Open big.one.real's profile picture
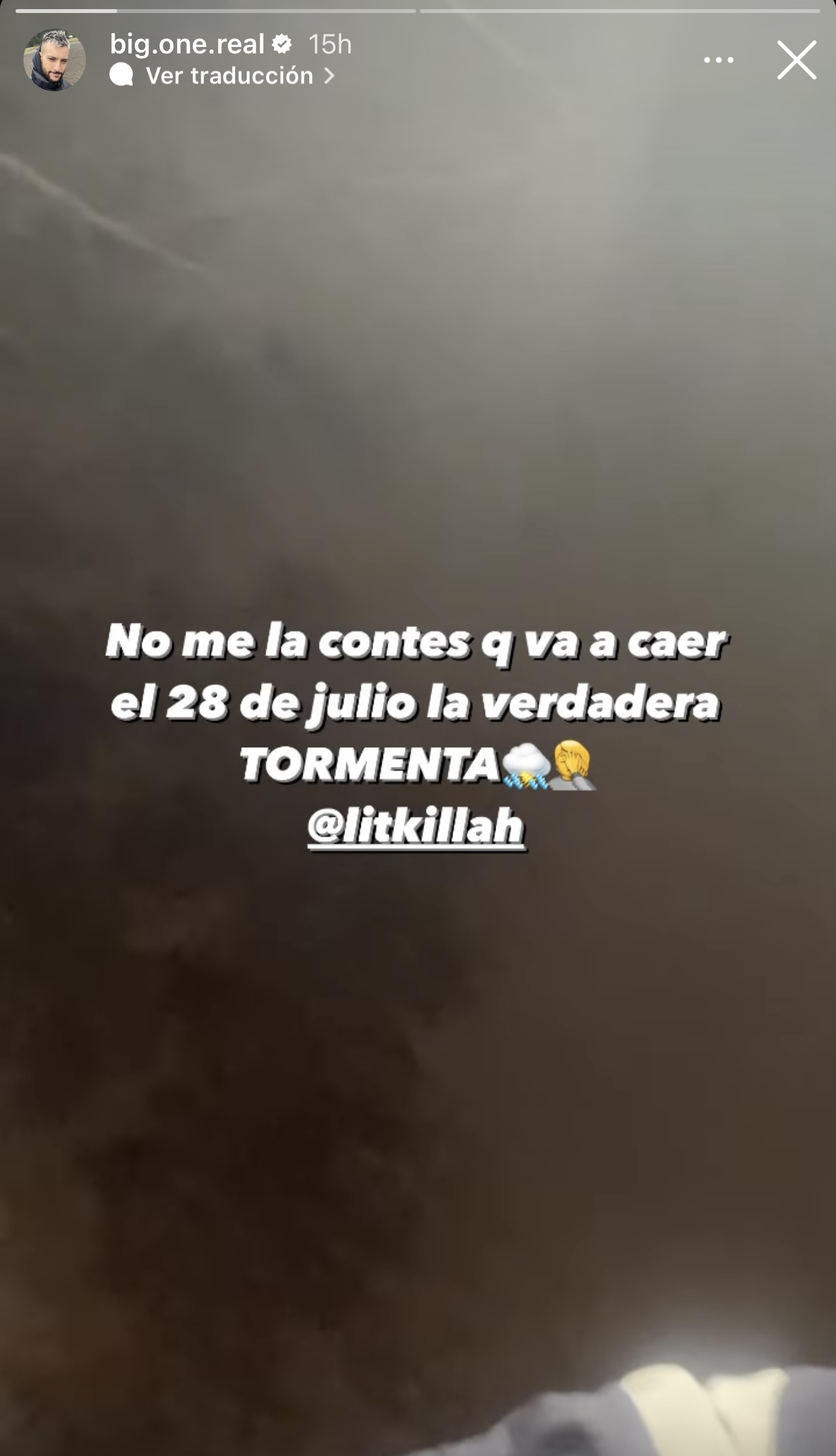This screenshot has width=836, height=1456. coord(55,60)
